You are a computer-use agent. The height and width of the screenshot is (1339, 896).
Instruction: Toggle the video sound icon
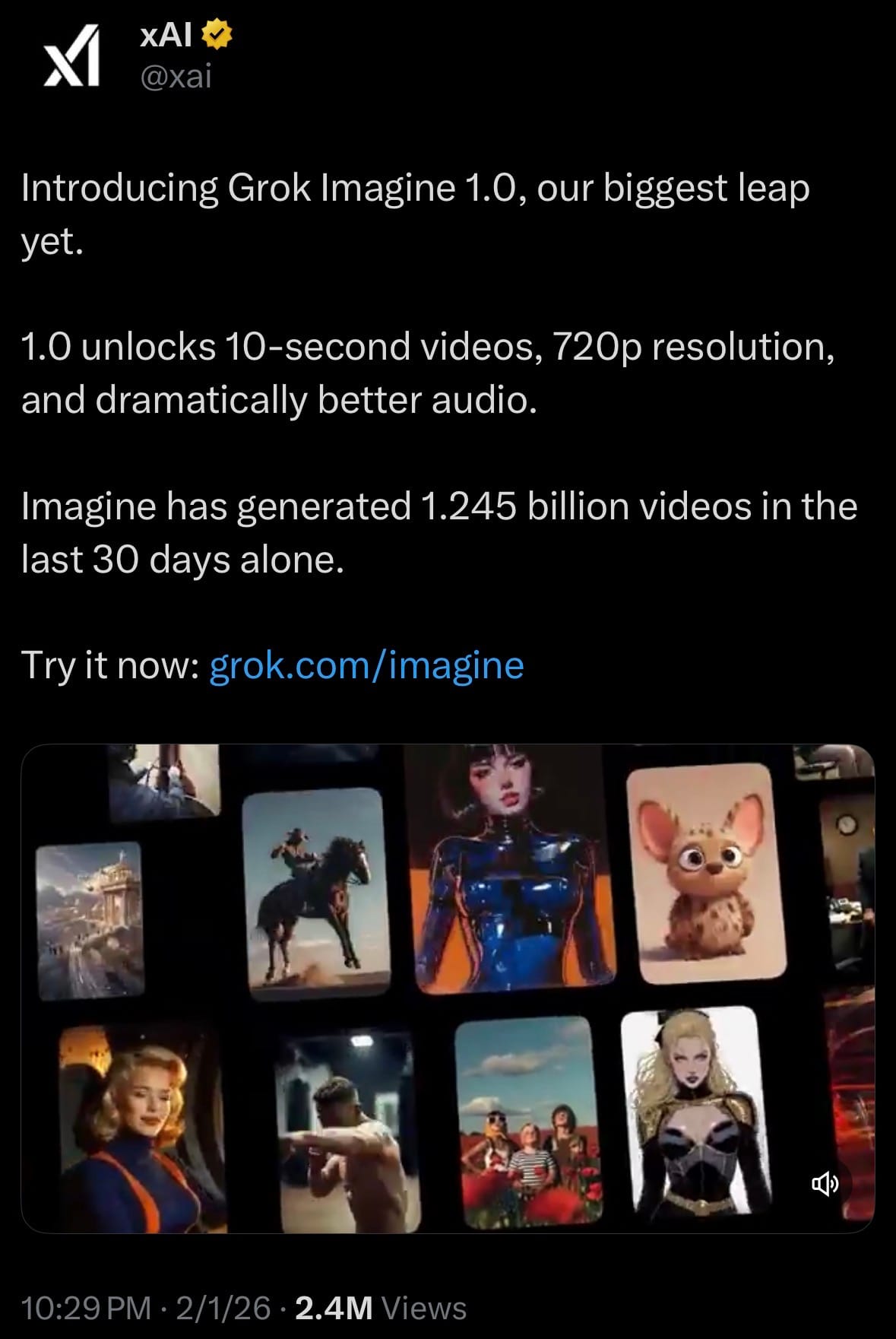tap(825, 1184)
